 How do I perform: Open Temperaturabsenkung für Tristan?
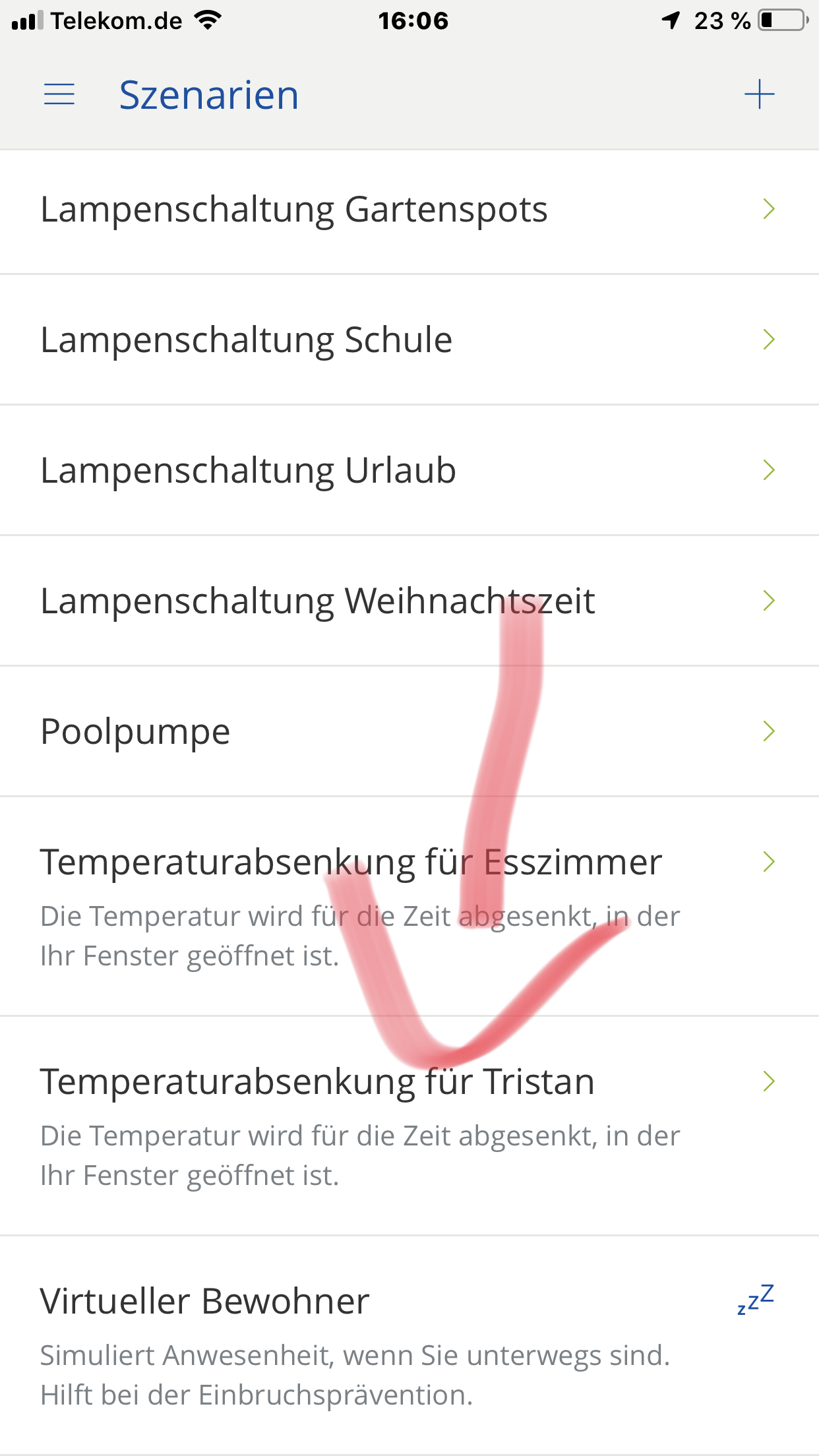pyautogui.click(x=318, y=1082)
